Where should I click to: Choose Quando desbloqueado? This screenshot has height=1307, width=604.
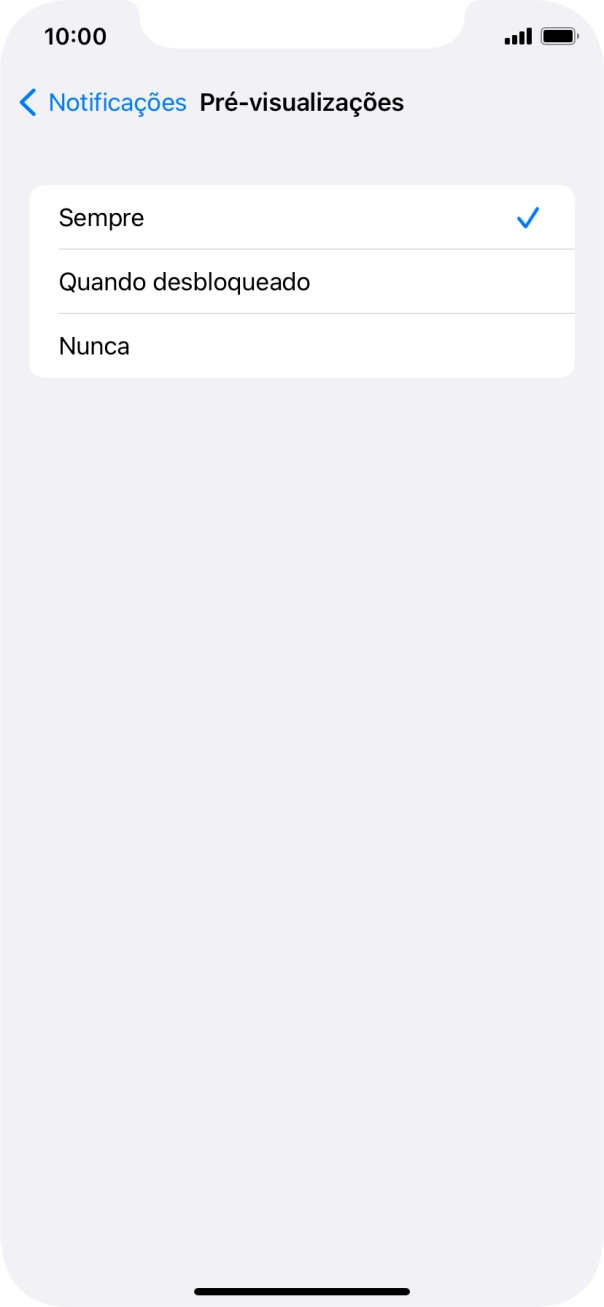tap(302, 282)
